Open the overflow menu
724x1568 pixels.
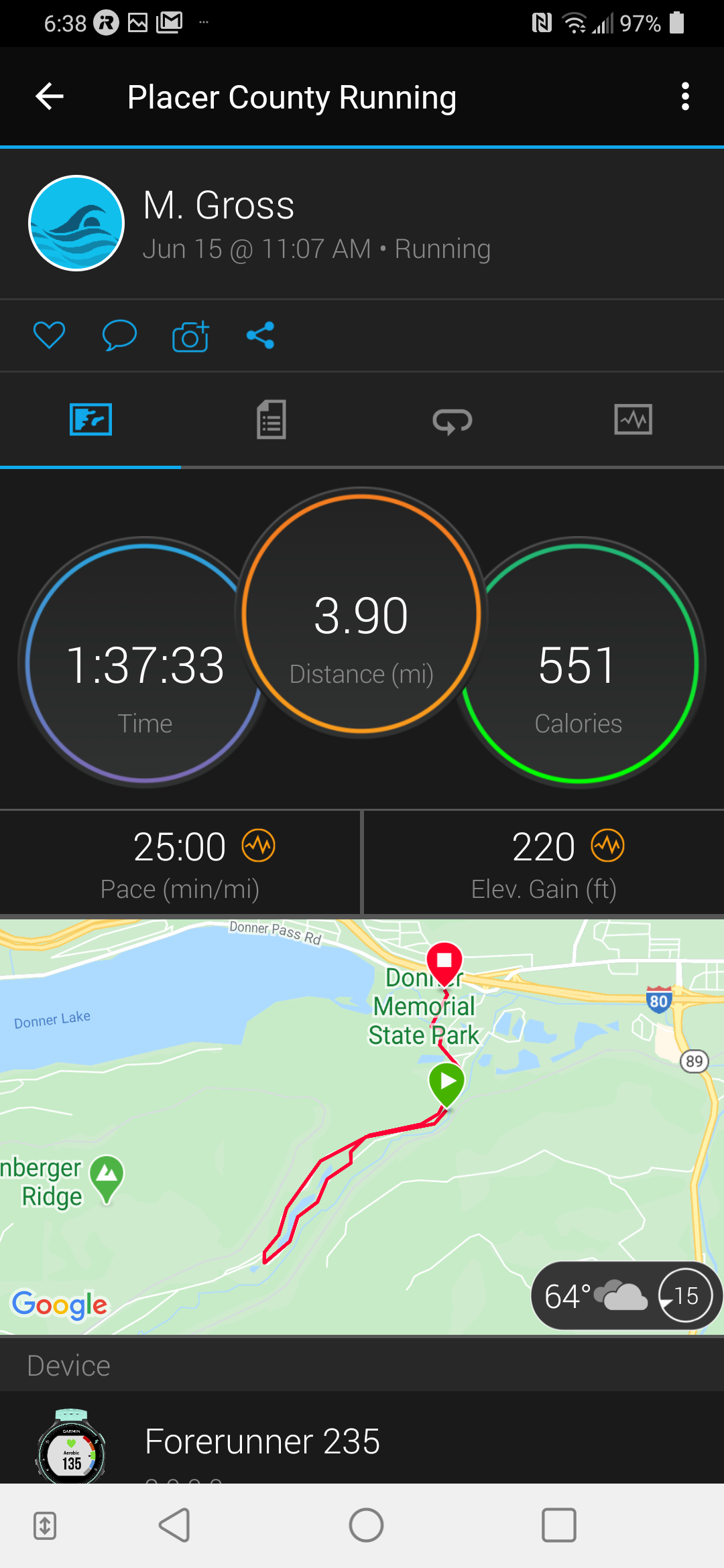684,96
